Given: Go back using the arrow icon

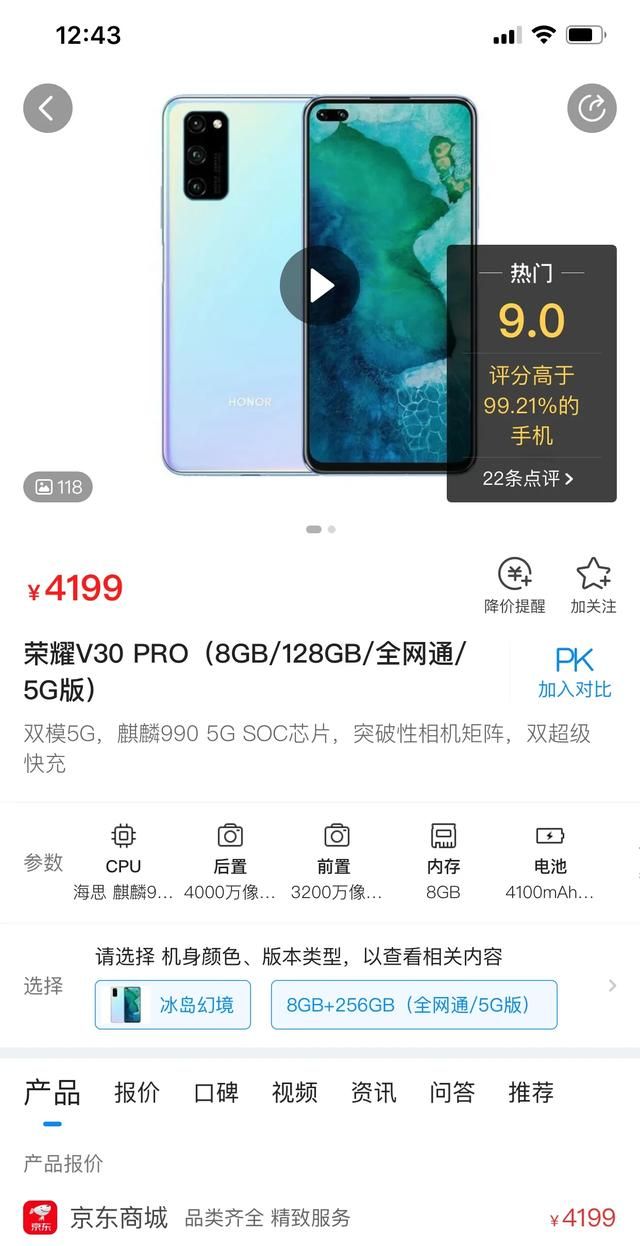Looking at the screenshot, I should tap(48, 108).
